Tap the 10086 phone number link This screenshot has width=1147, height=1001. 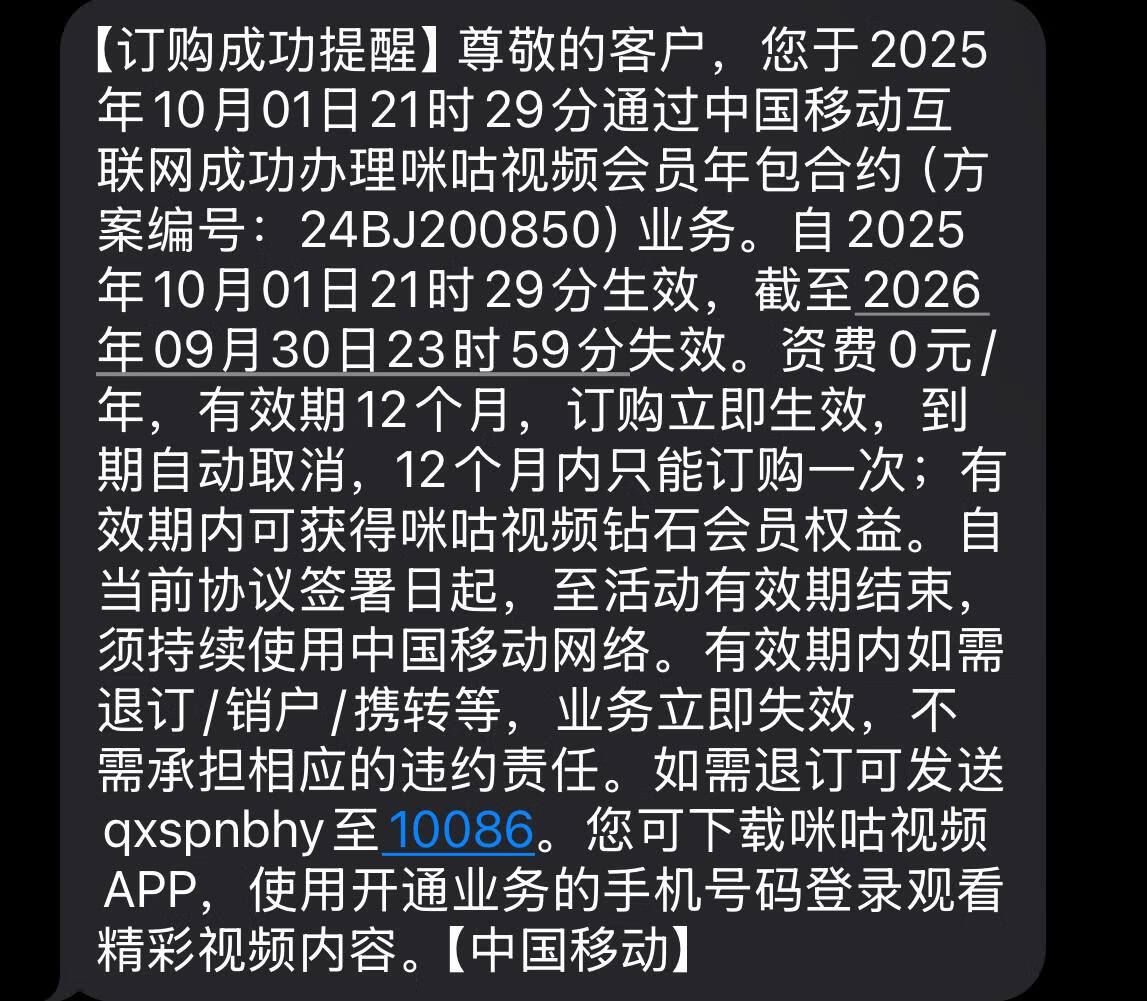tap(459, 829)
